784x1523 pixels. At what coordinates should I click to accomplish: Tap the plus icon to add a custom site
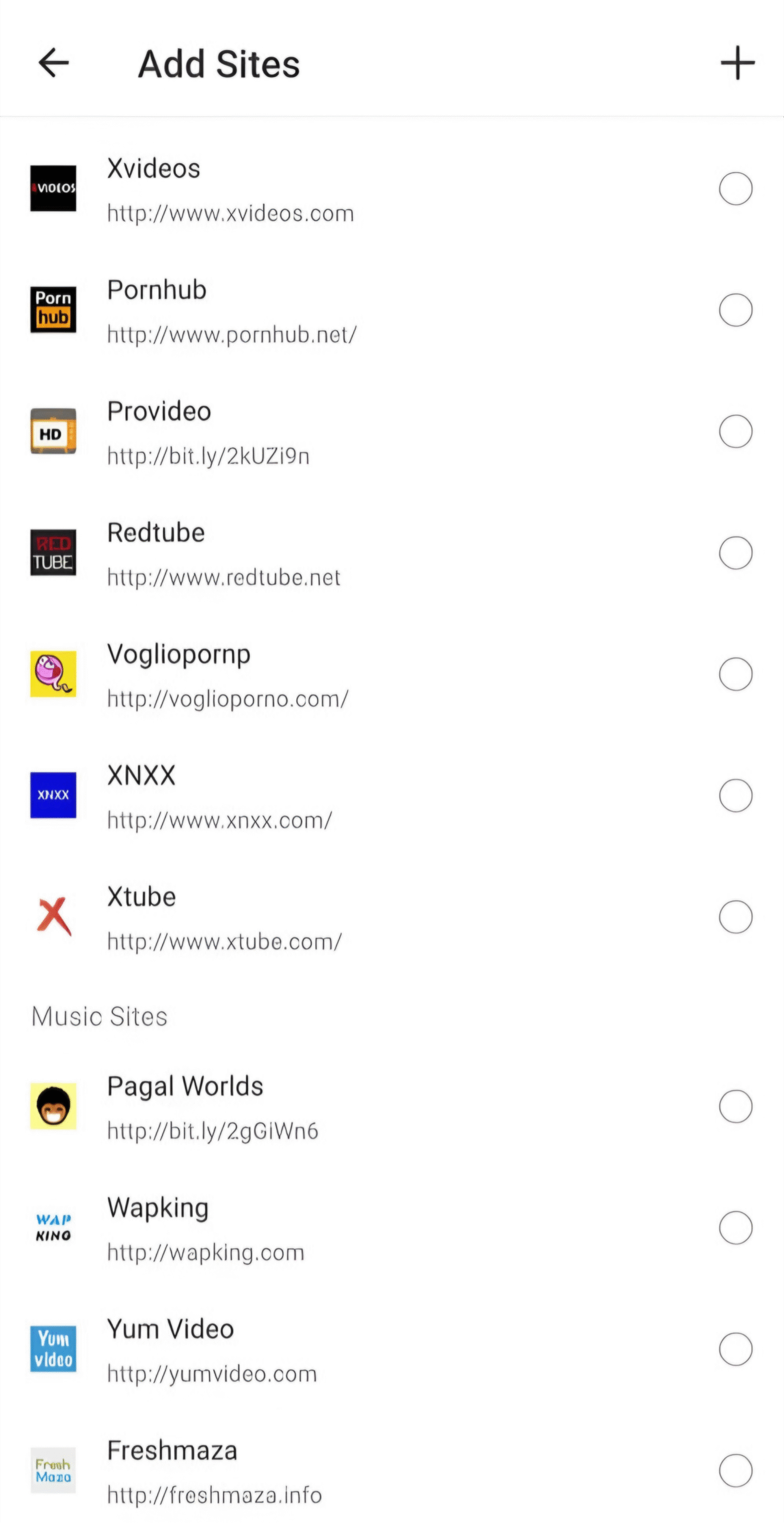pyautogui.click(x=737, y=63)
